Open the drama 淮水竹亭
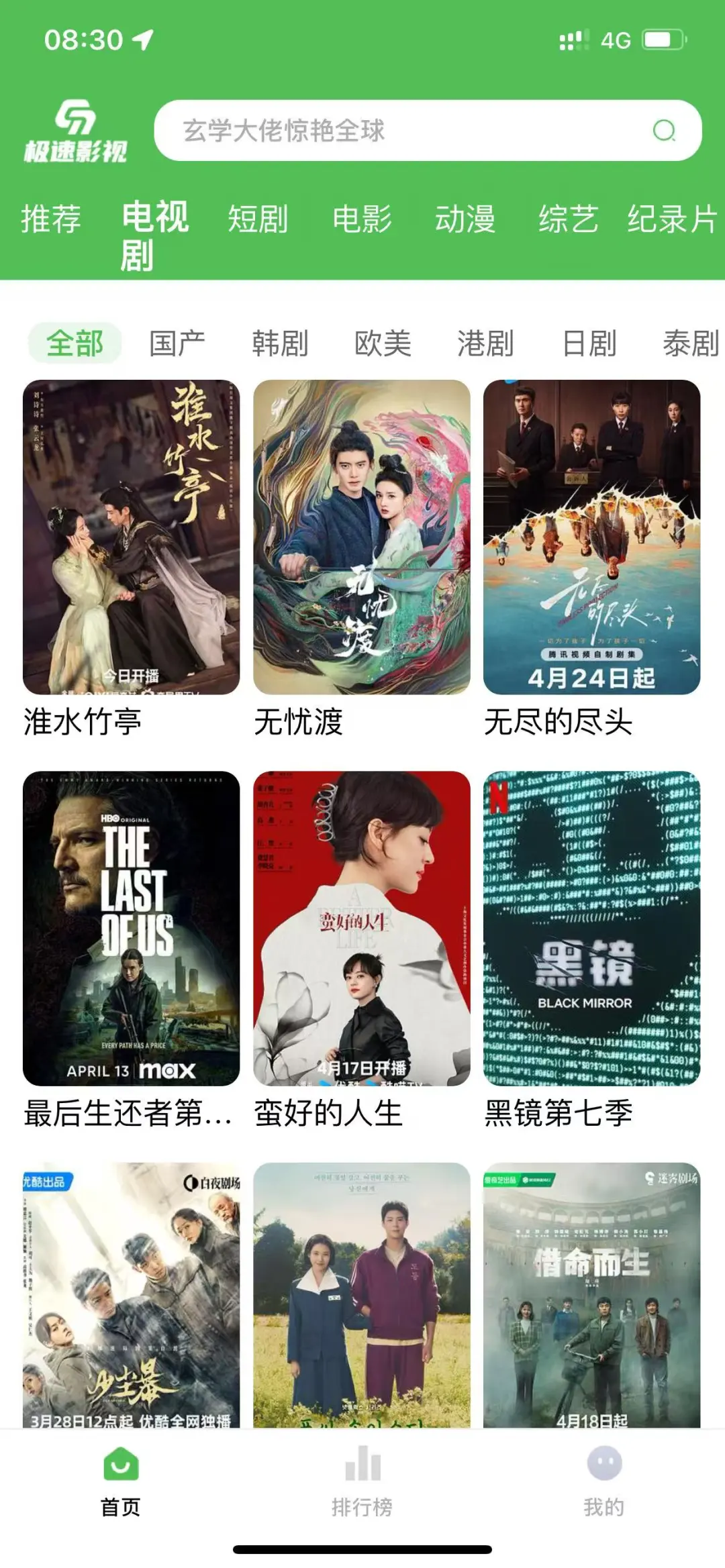 [132, 537]
